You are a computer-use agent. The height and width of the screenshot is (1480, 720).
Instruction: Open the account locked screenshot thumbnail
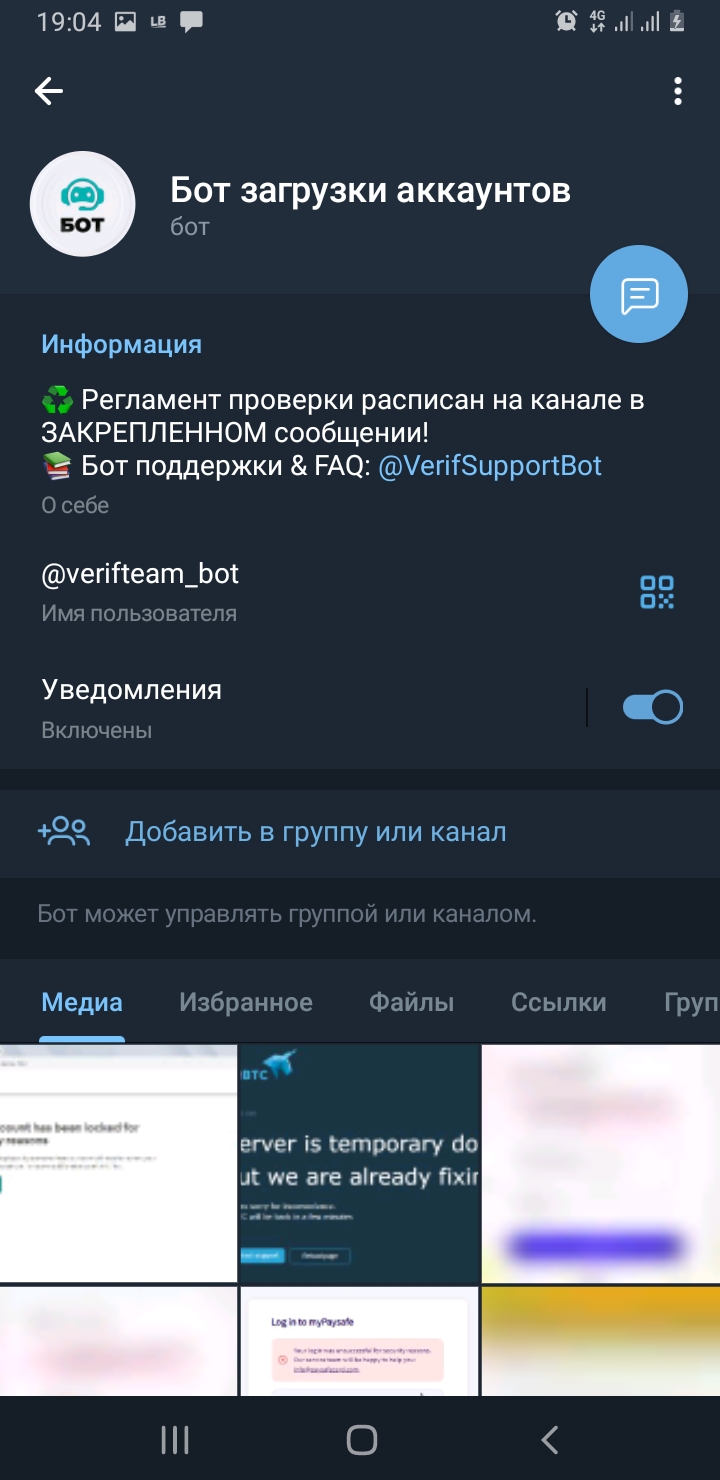coord(118,1163)
